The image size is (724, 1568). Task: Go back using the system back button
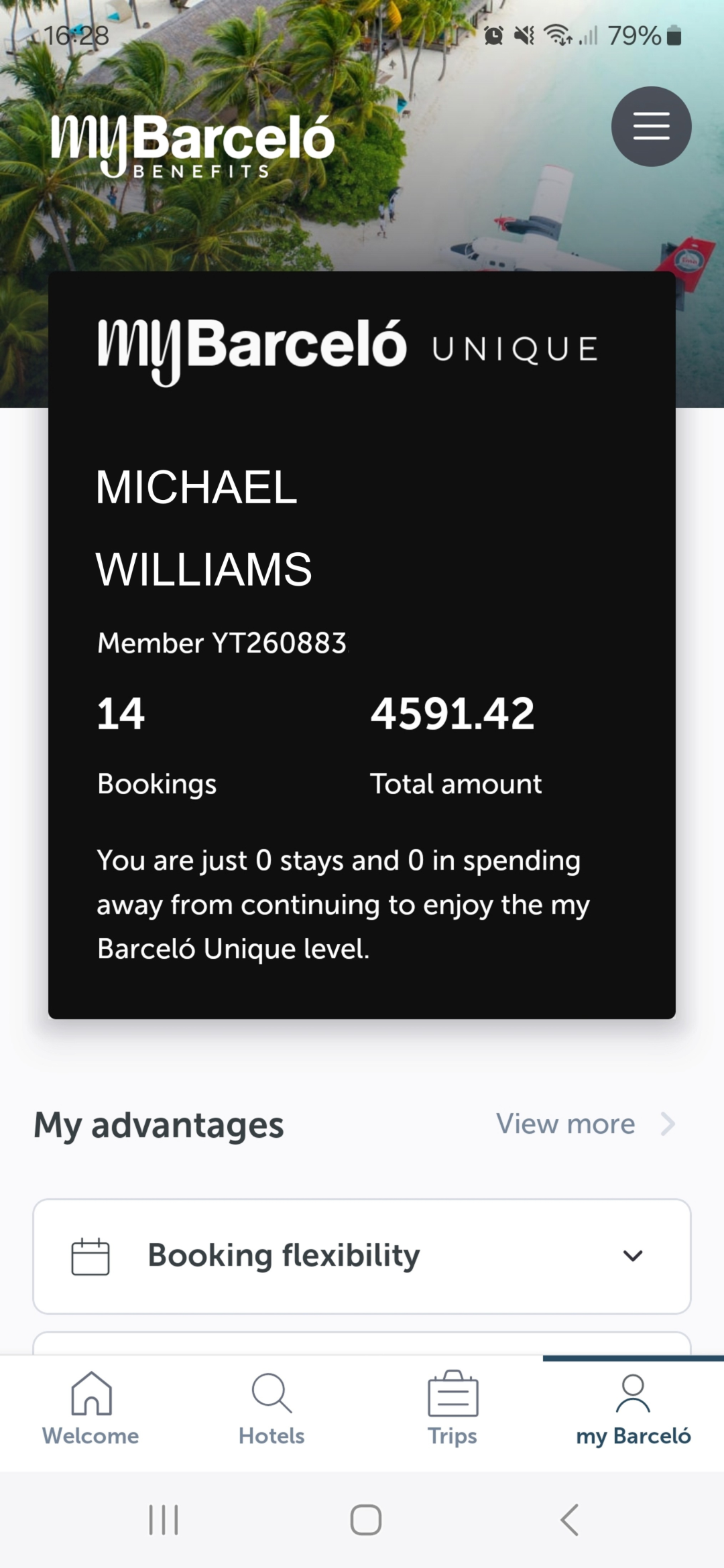click(569, 1520)
